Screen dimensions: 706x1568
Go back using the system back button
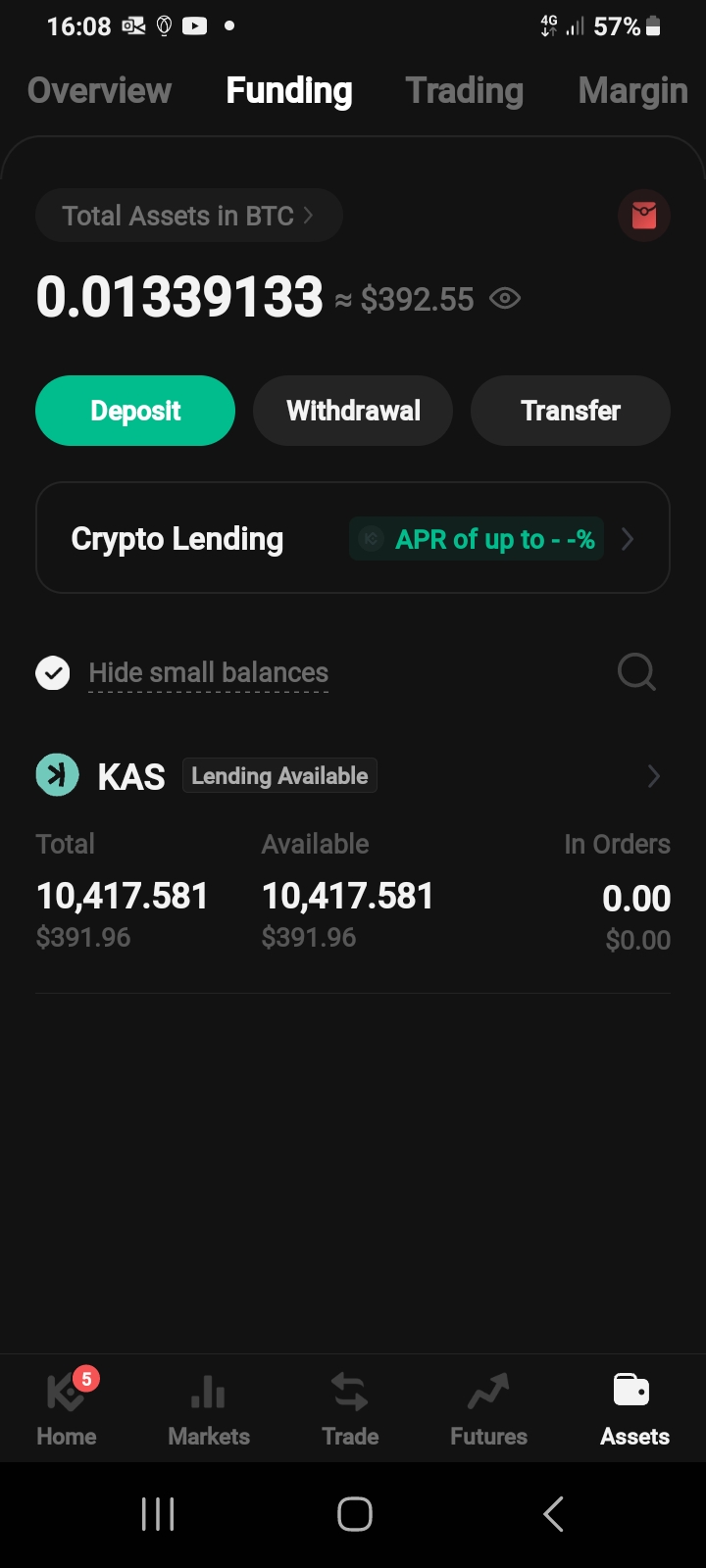[x=553, y=1514]
